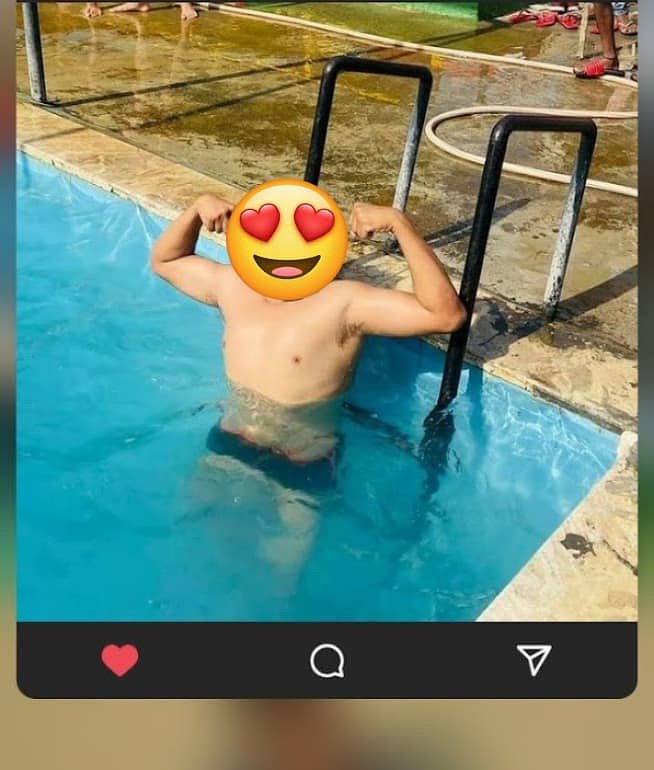Unlike the post with the red heart
The image size is (654, 770).
point(120,660)
